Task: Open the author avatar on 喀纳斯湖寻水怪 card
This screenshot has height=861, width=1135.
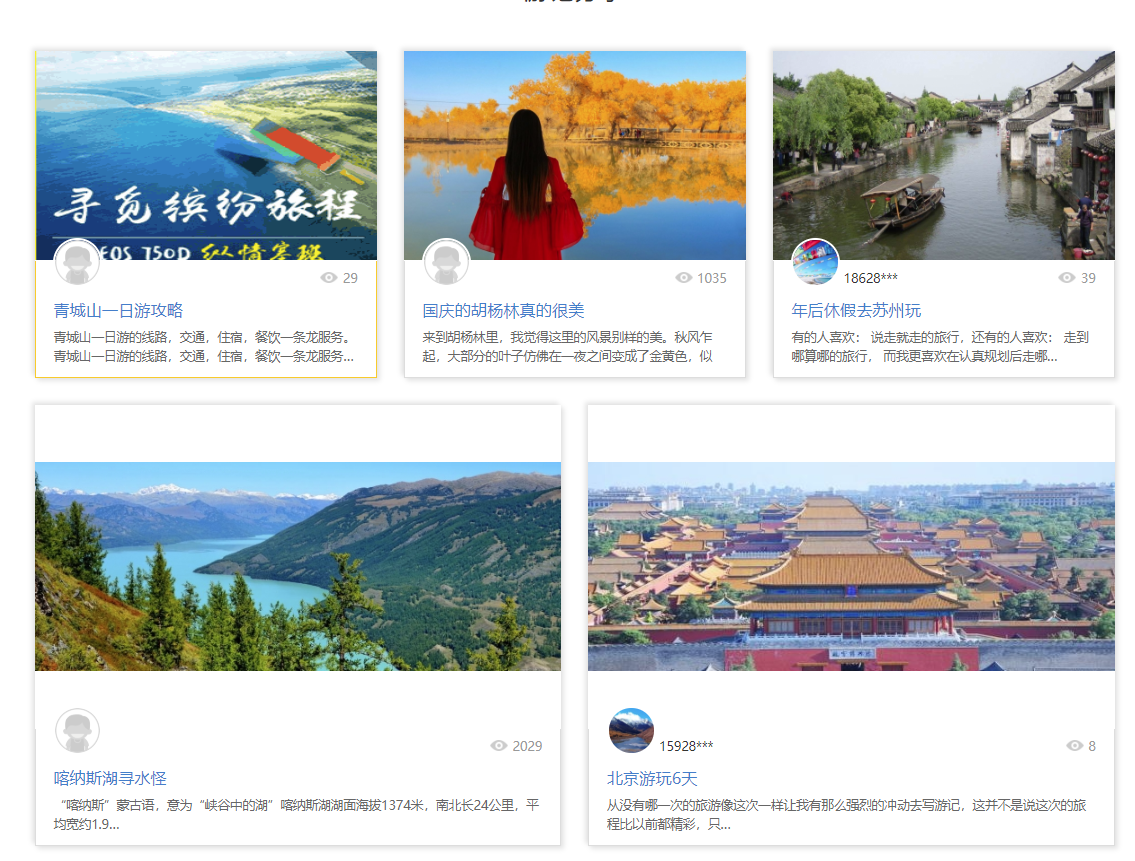Action: 77,731
